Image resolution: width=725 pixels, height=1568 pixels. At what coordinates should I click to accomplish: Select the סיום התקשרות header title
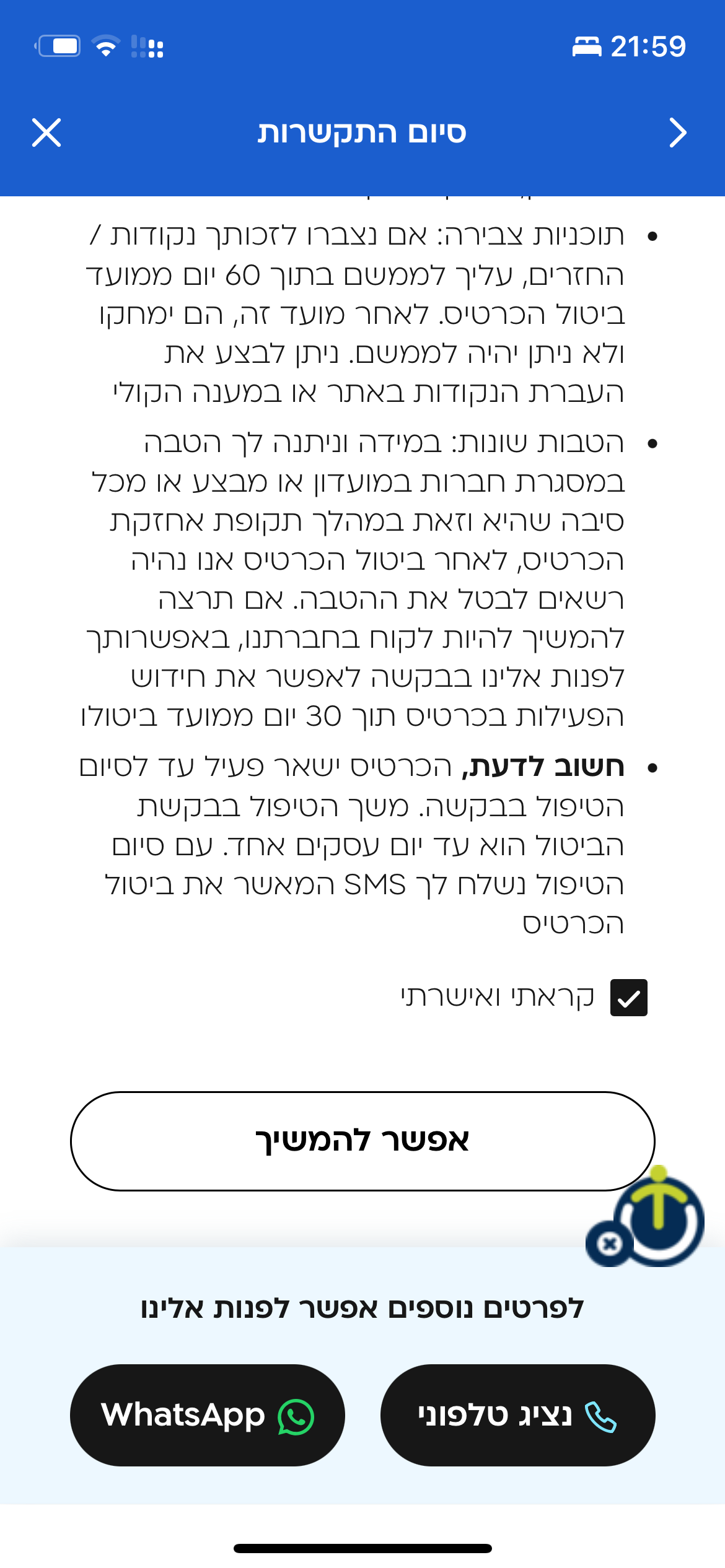pos(362,133)
